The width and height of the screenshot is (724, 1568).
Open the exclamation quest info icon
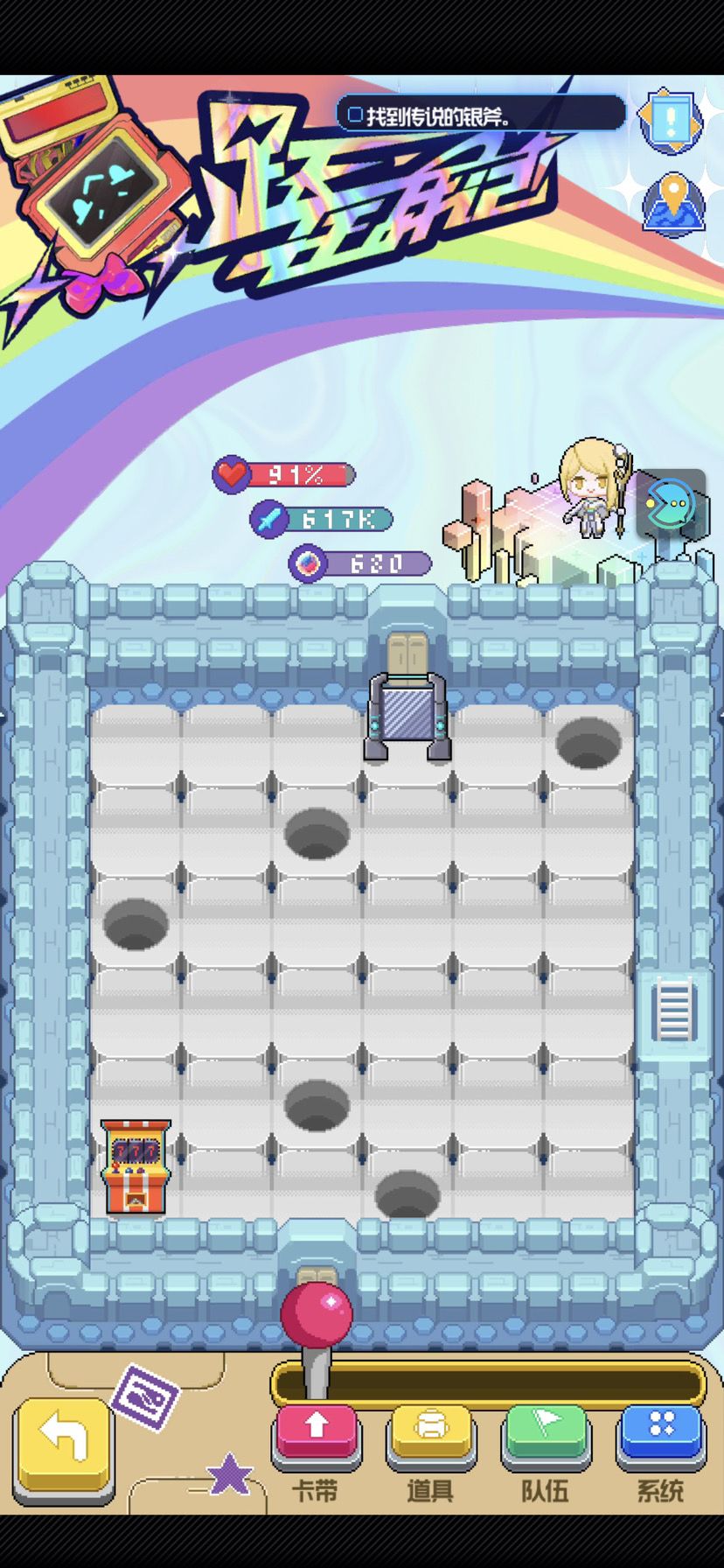670,121
